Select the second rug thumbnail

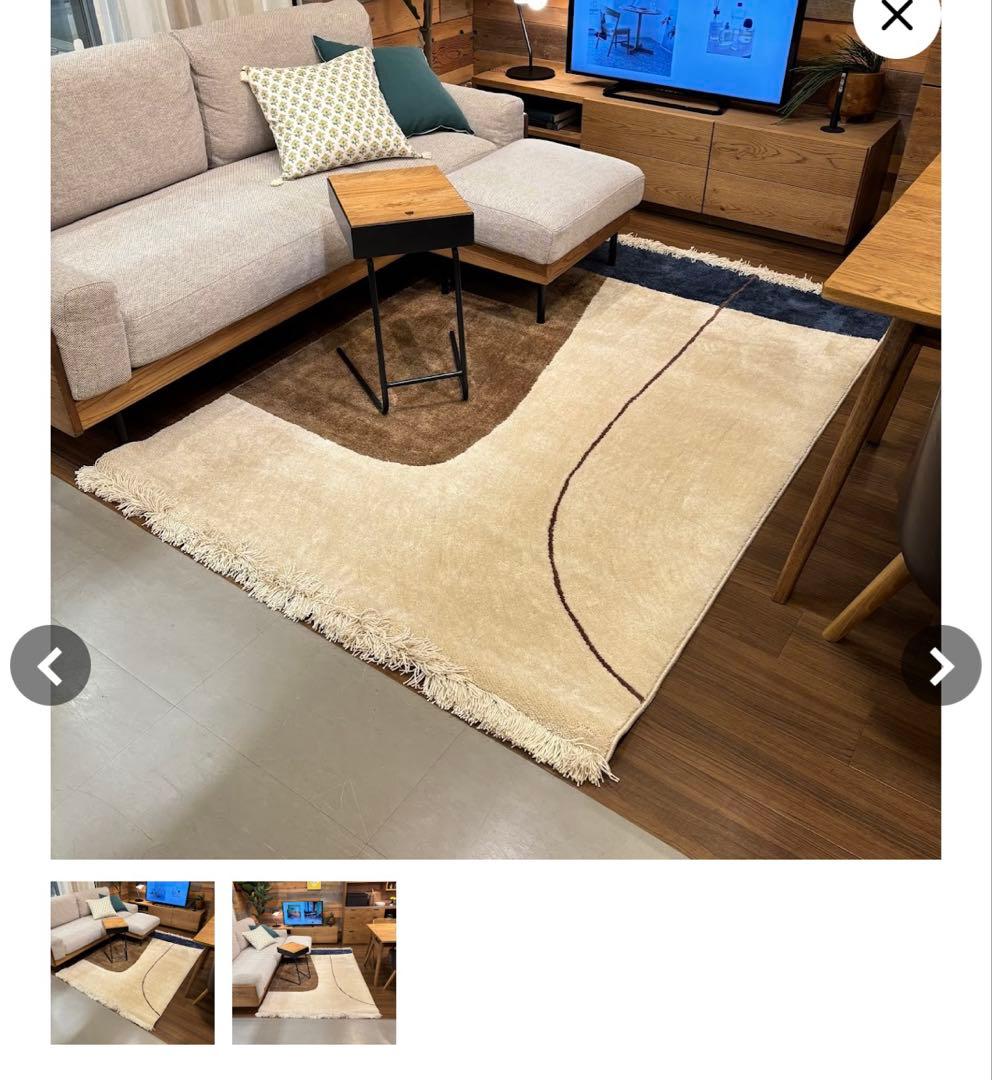(314, 962)
